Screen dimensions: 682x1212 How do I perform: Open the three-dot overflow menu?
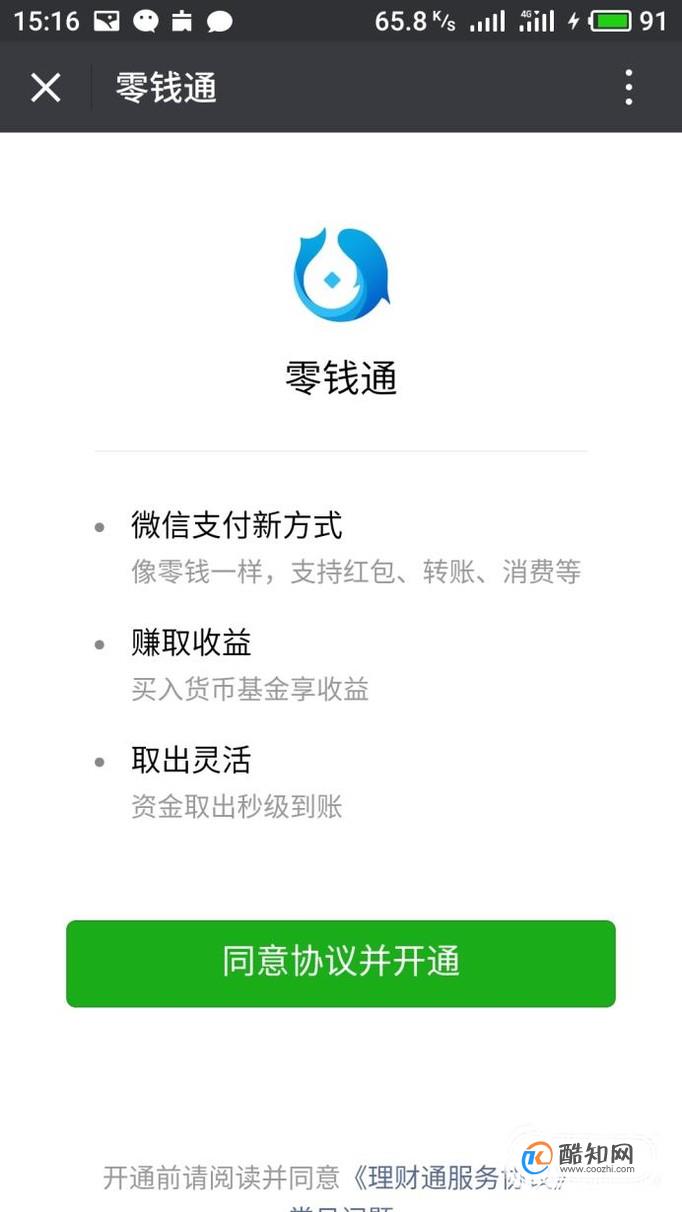coord(628,88)
